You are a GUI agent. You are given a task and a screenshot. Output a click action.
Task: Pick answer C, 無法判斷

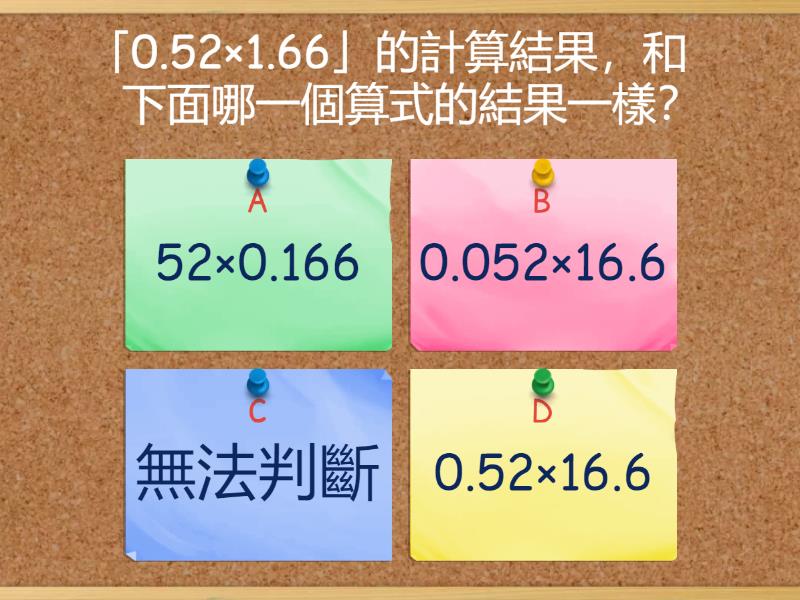point(257,473)
